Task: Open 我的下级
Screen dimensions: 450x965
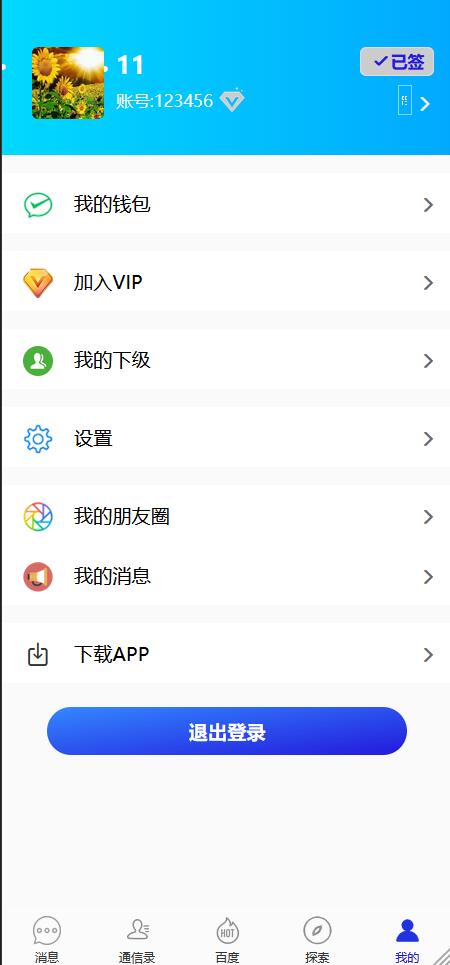Action: pos(226,361)
